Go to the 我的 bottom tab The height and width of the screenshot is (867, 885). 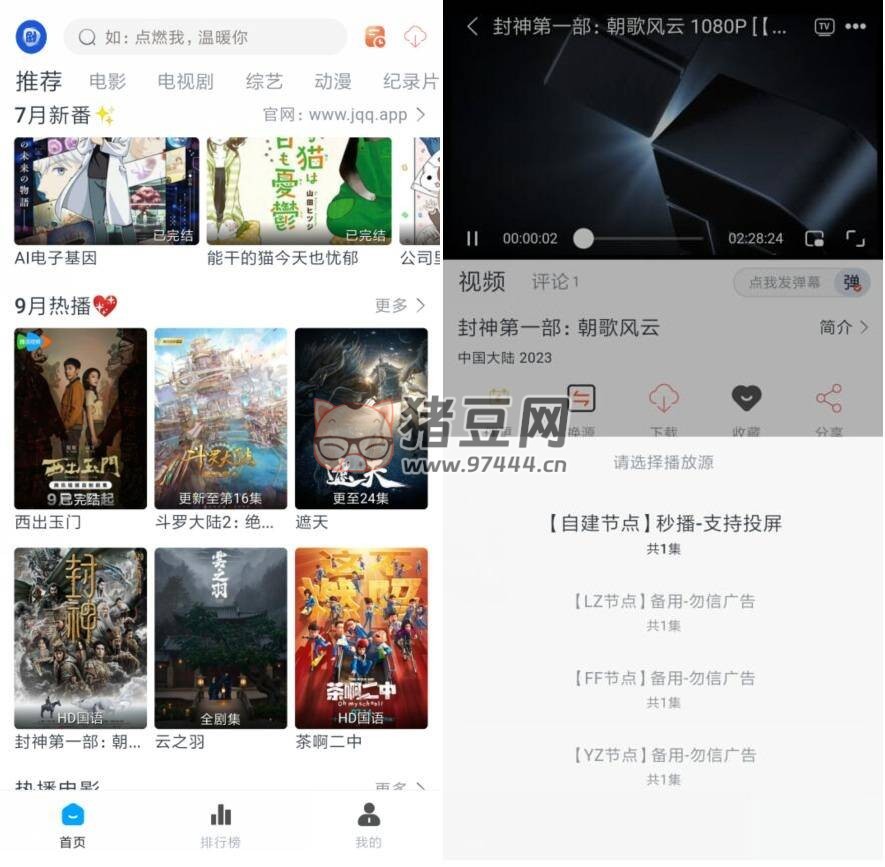pyautogui.click(x=368, y=825)
